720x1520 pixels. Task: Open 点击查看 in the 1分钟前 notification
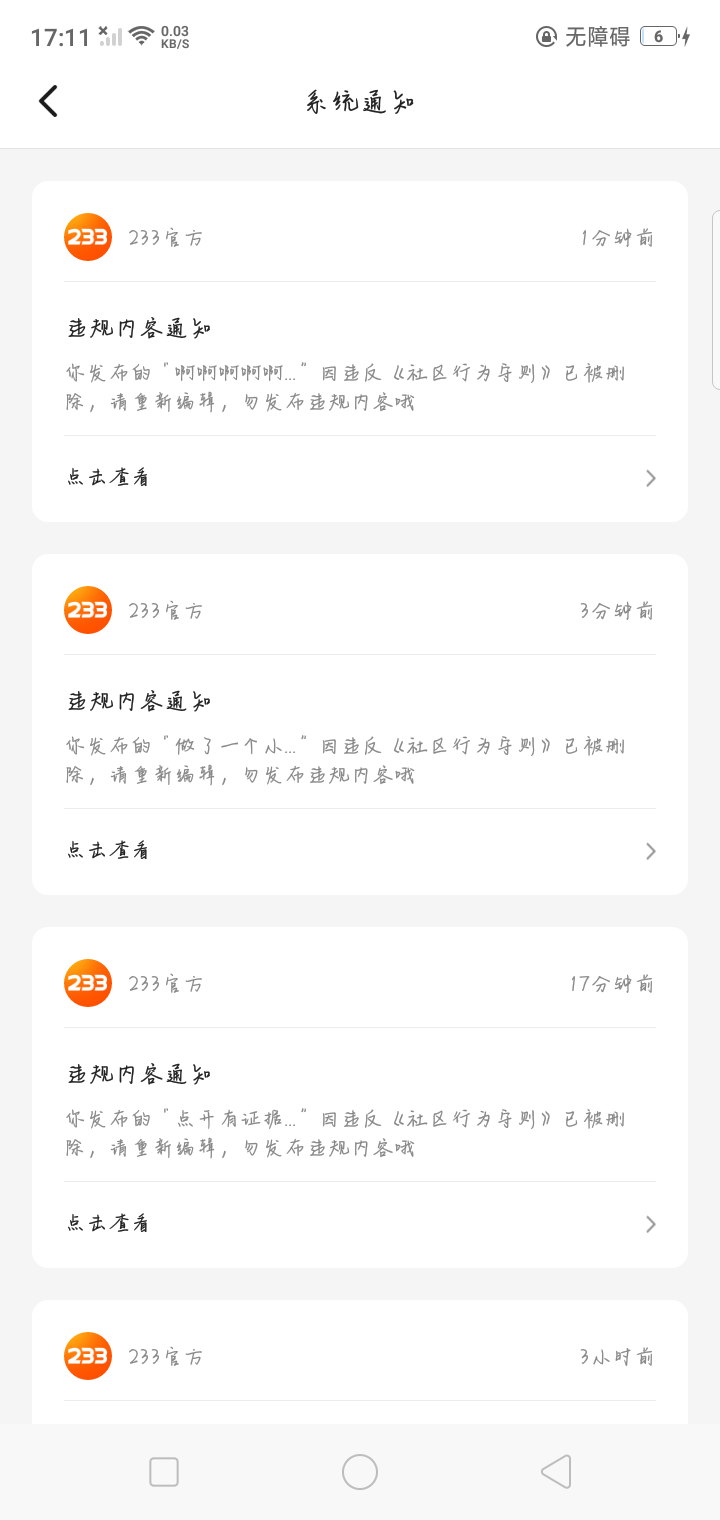(360, 478)
